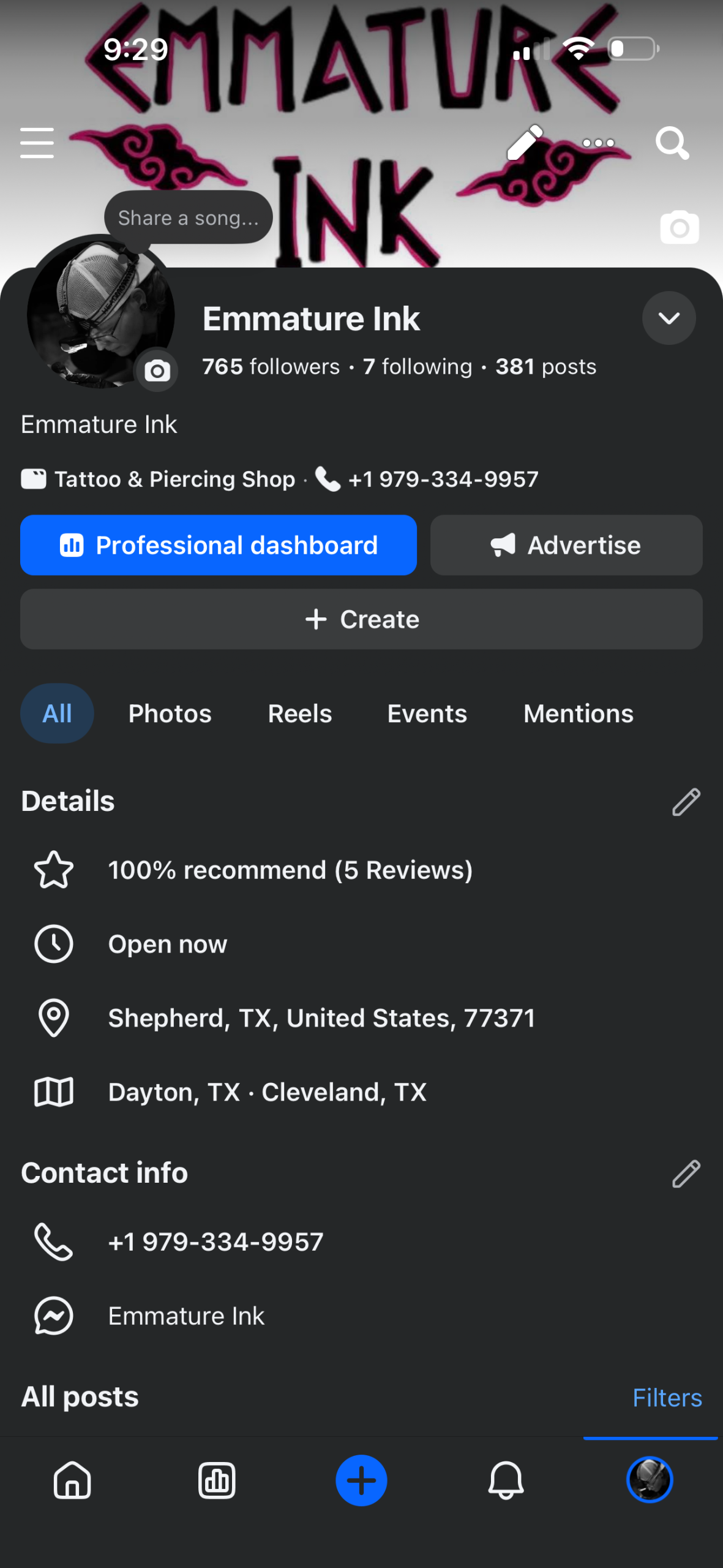Open the three-dot overflow menu
Viewport: 723px width, 1568px height.
(x=598, y=143)
